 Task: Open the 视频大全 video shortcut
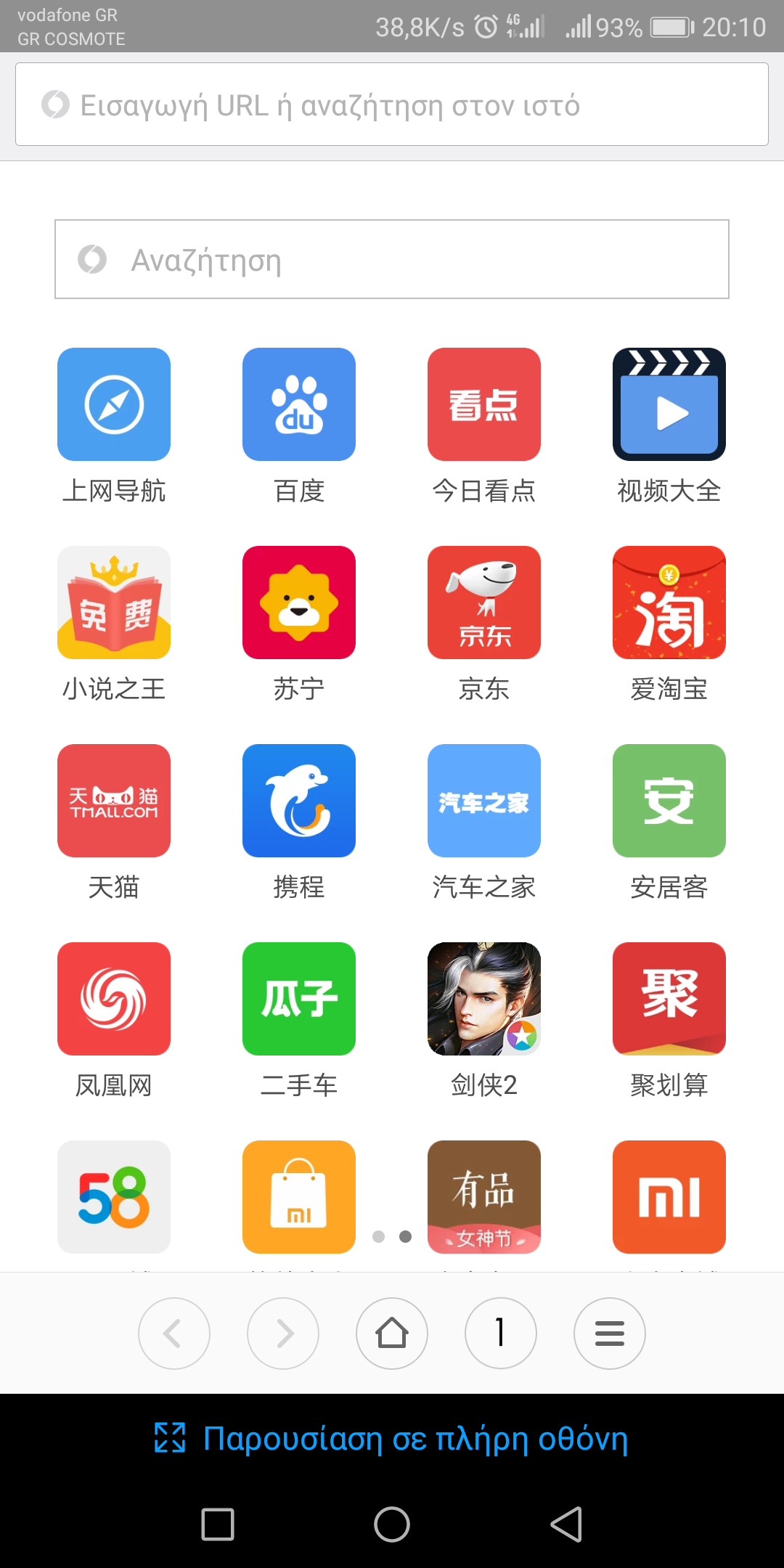669,404
